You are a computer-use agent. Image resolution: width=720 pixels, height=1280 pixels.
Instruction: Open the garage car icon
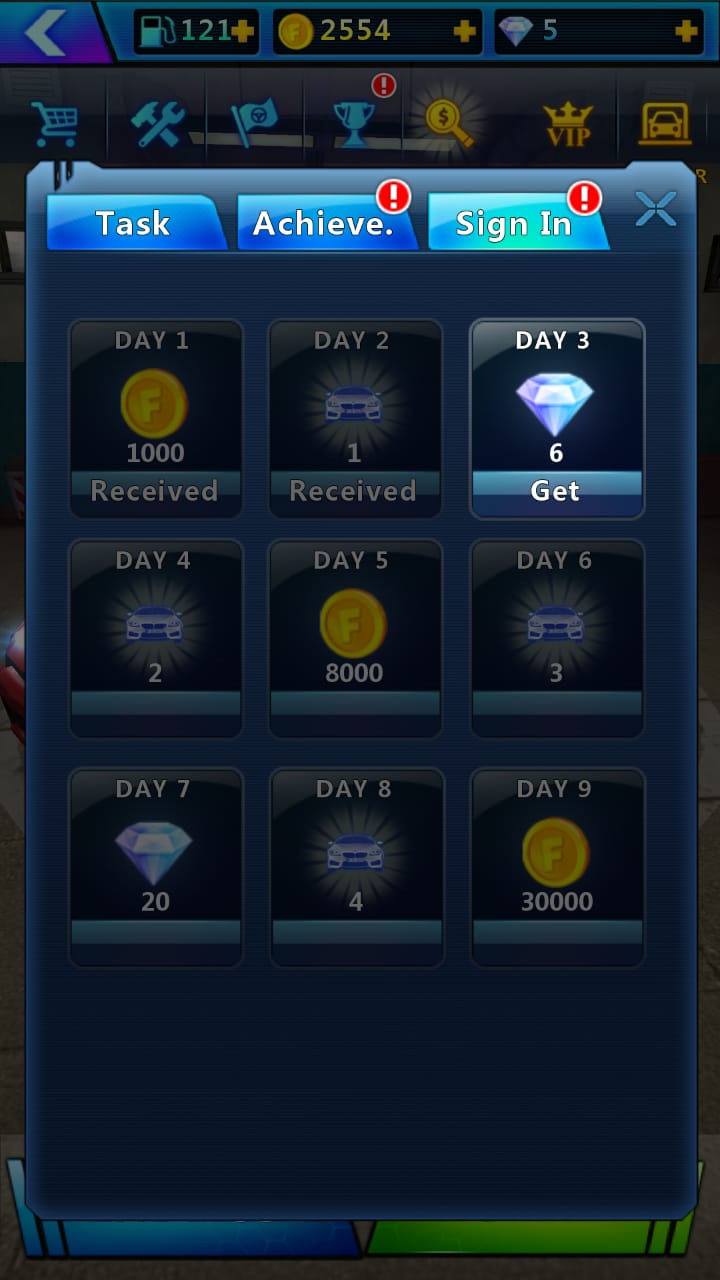pos(666,124)
